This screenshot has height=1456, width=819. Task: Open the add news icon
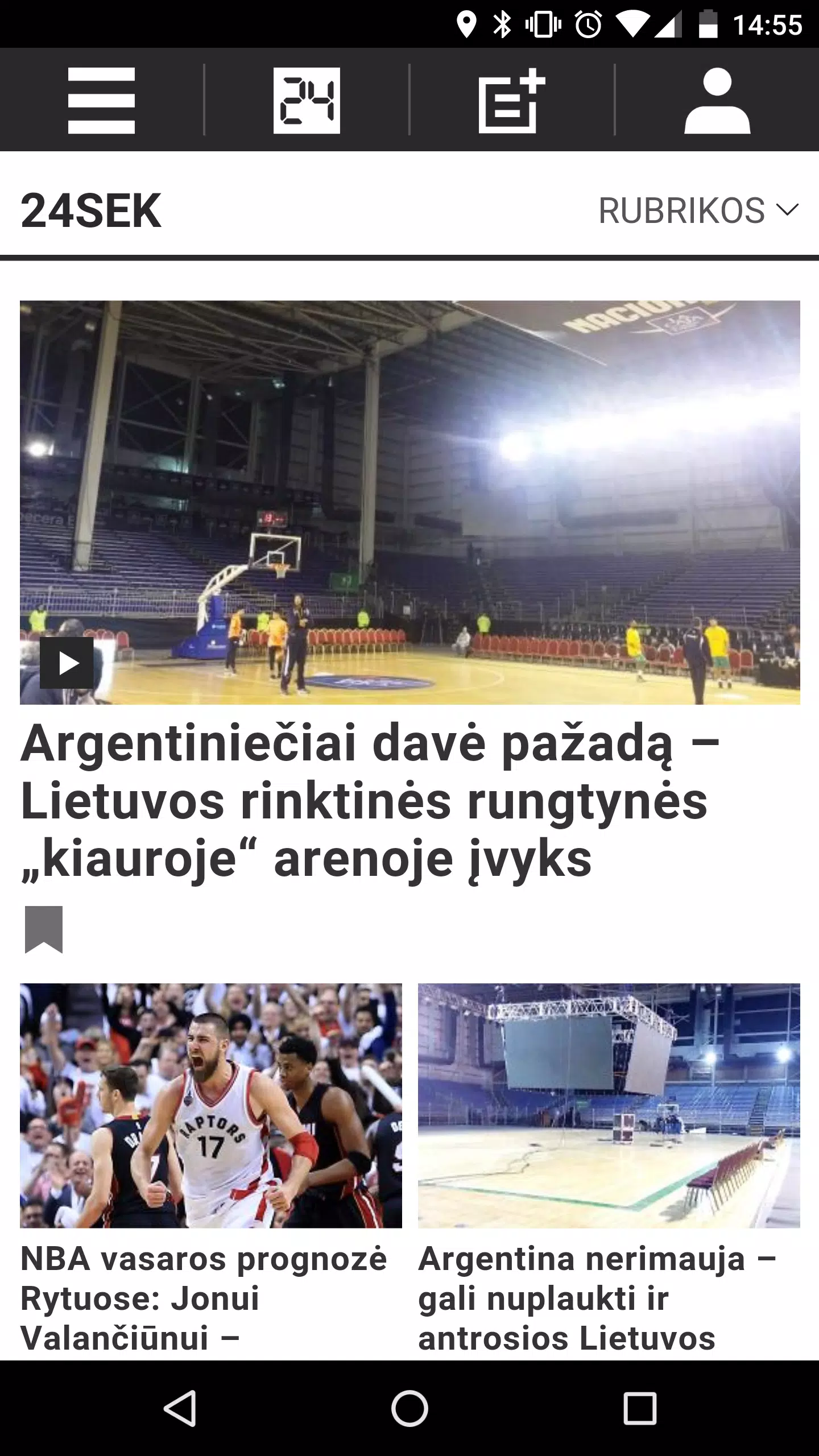pyautogui.click(x=511, y=101)
